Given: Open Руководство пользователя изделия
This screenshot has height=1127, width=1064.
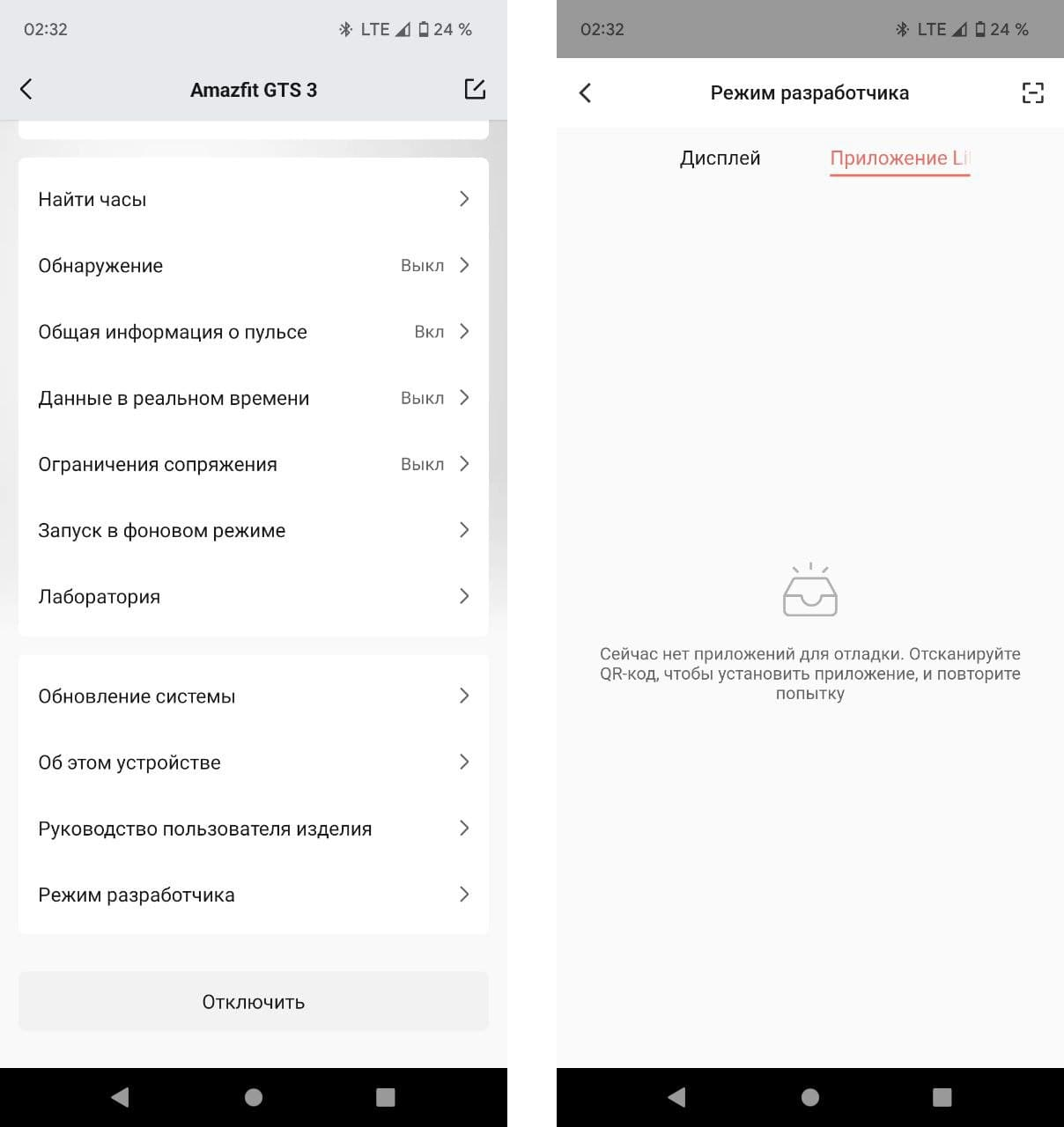Looking at the screenshot, I should (x=253, y=829).
